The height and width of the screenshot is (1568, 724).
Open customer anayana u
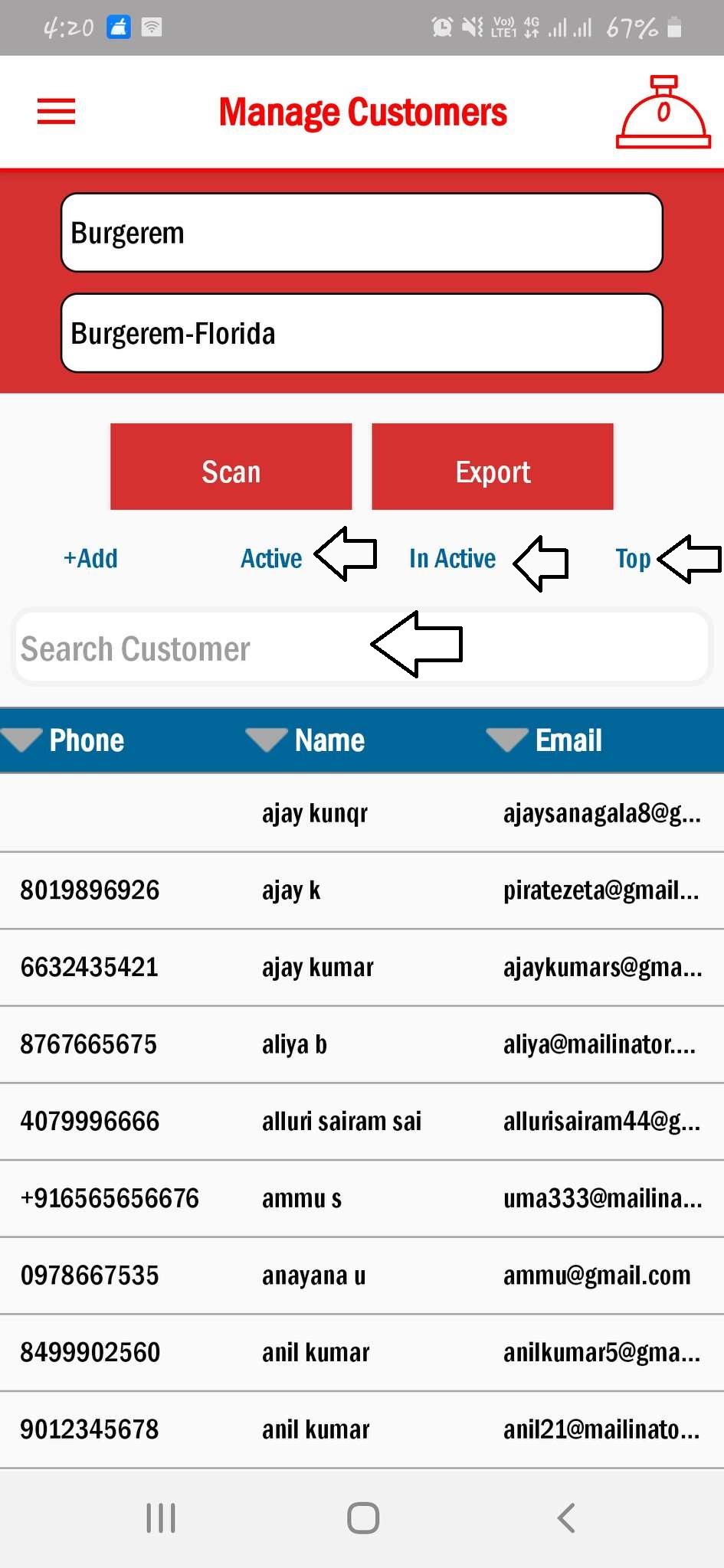(x=313, y=1276)
